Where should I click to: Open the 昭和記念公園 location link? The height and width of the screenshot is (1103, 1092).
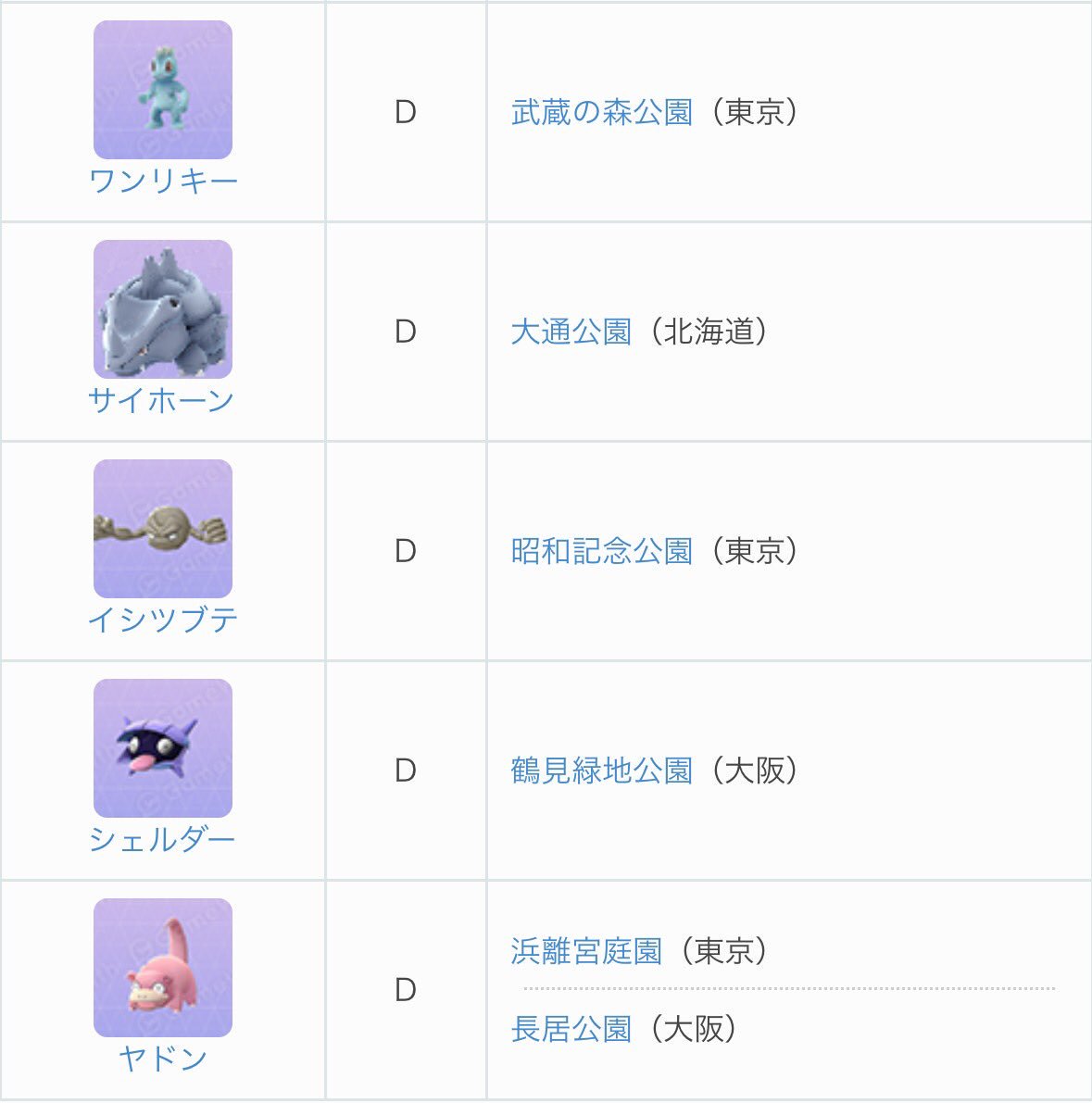[x=602, y=552]
